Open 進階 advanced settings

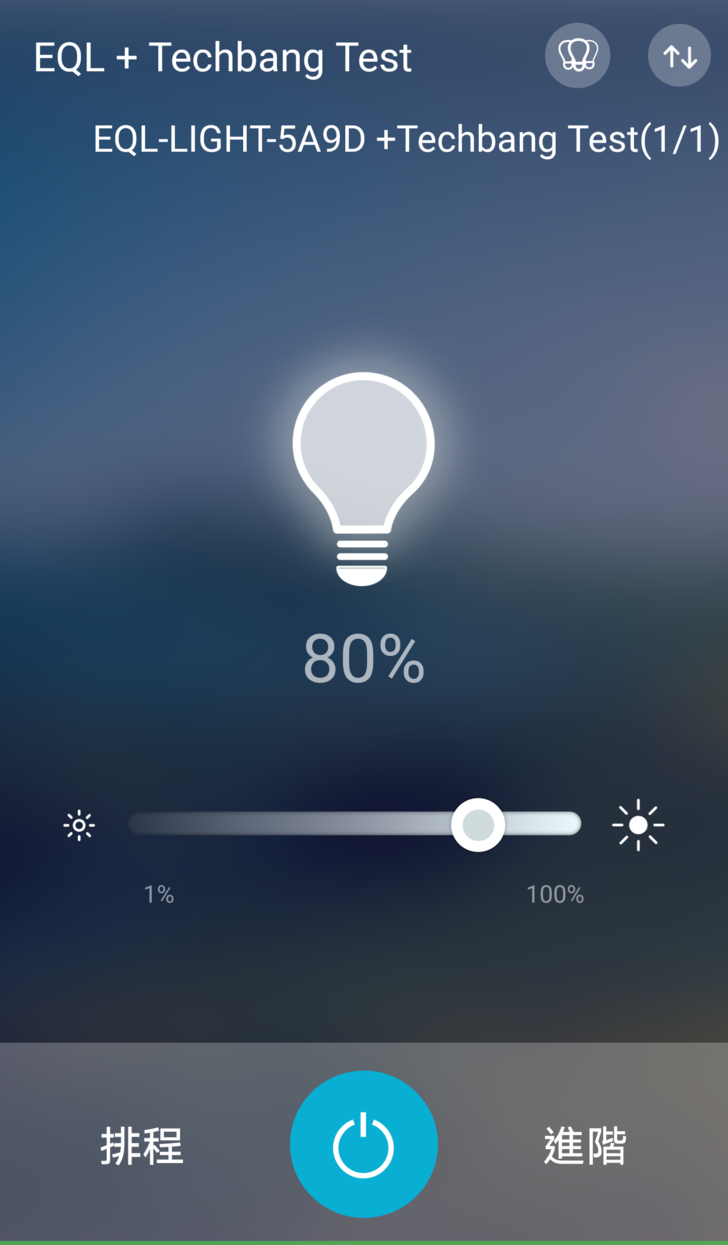coord(585,1146)
